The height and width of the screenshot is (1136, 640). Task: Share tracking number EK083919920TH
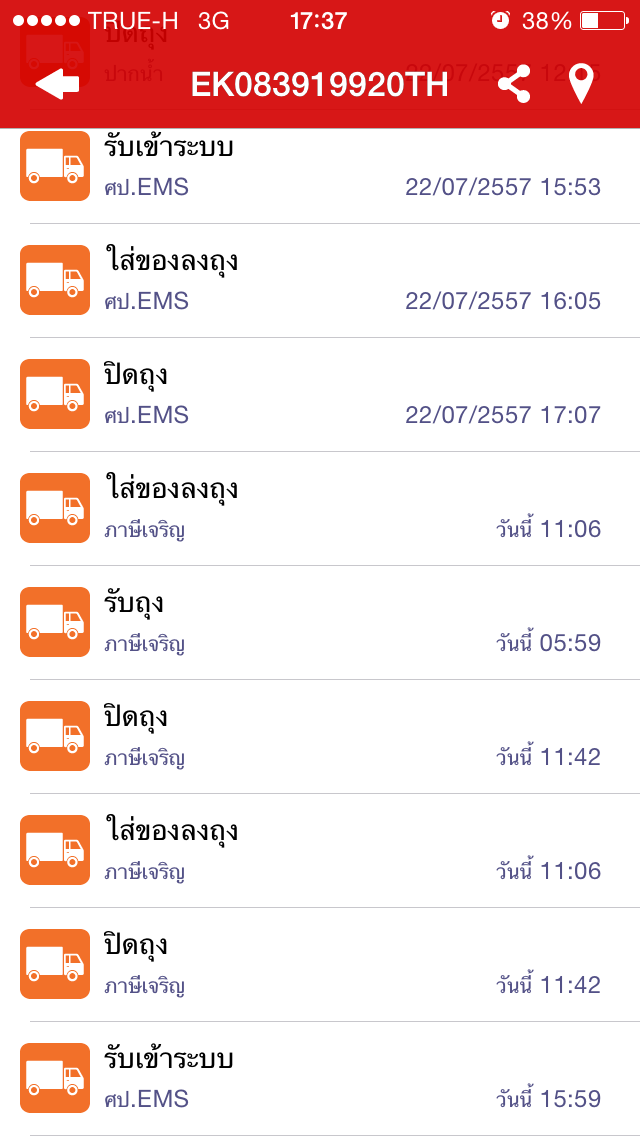pyautogui.click(x=514, y=84)
